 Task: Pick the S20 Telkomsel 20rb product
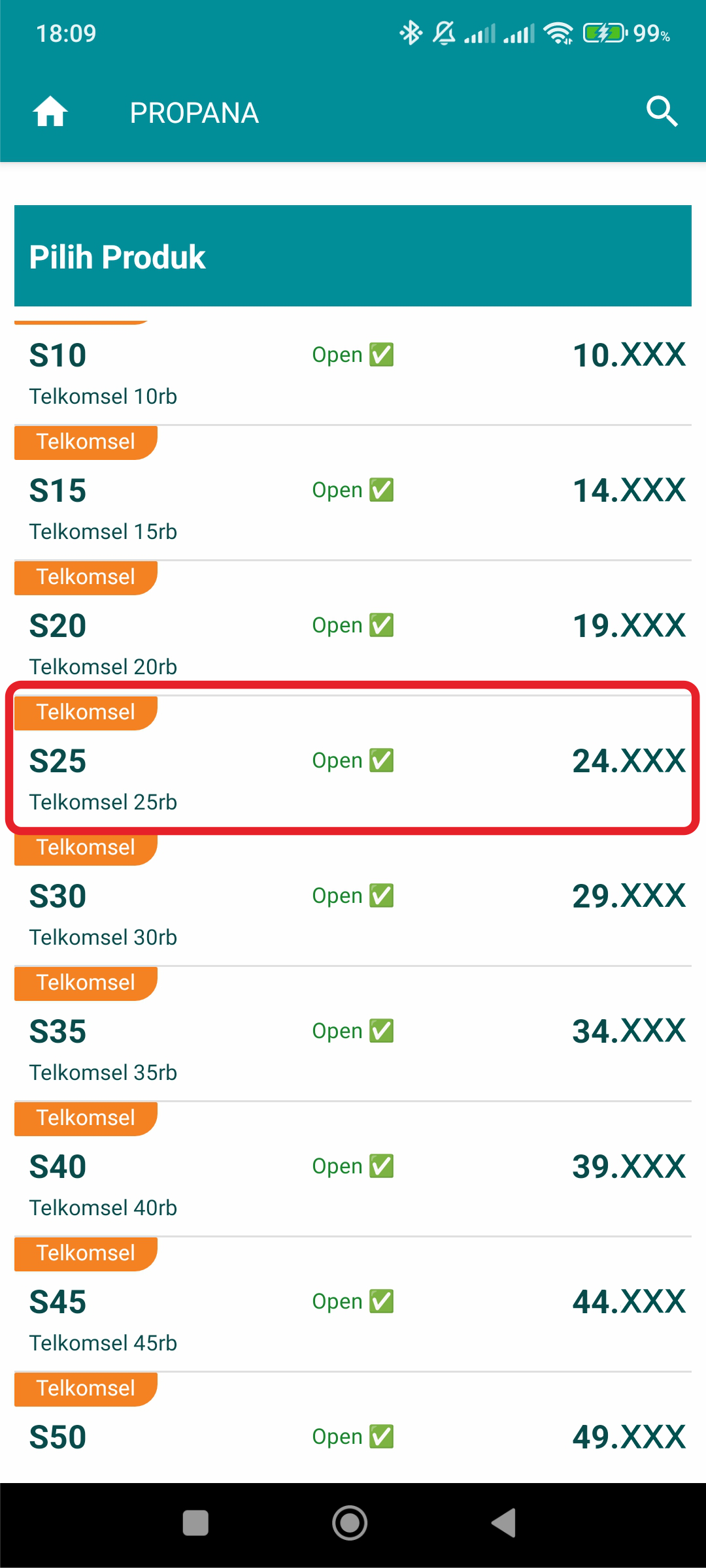coord(353,628)
